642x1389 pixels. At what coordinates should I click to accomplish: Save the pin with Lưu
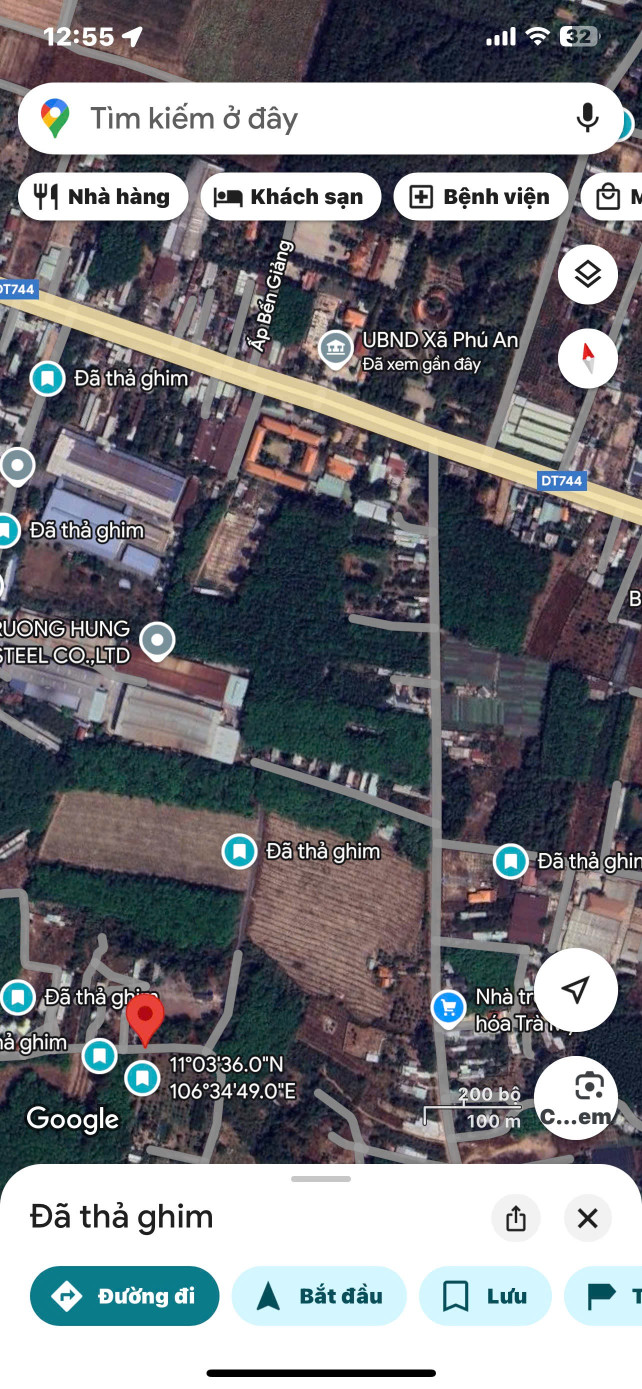[x=485, y=1296]
